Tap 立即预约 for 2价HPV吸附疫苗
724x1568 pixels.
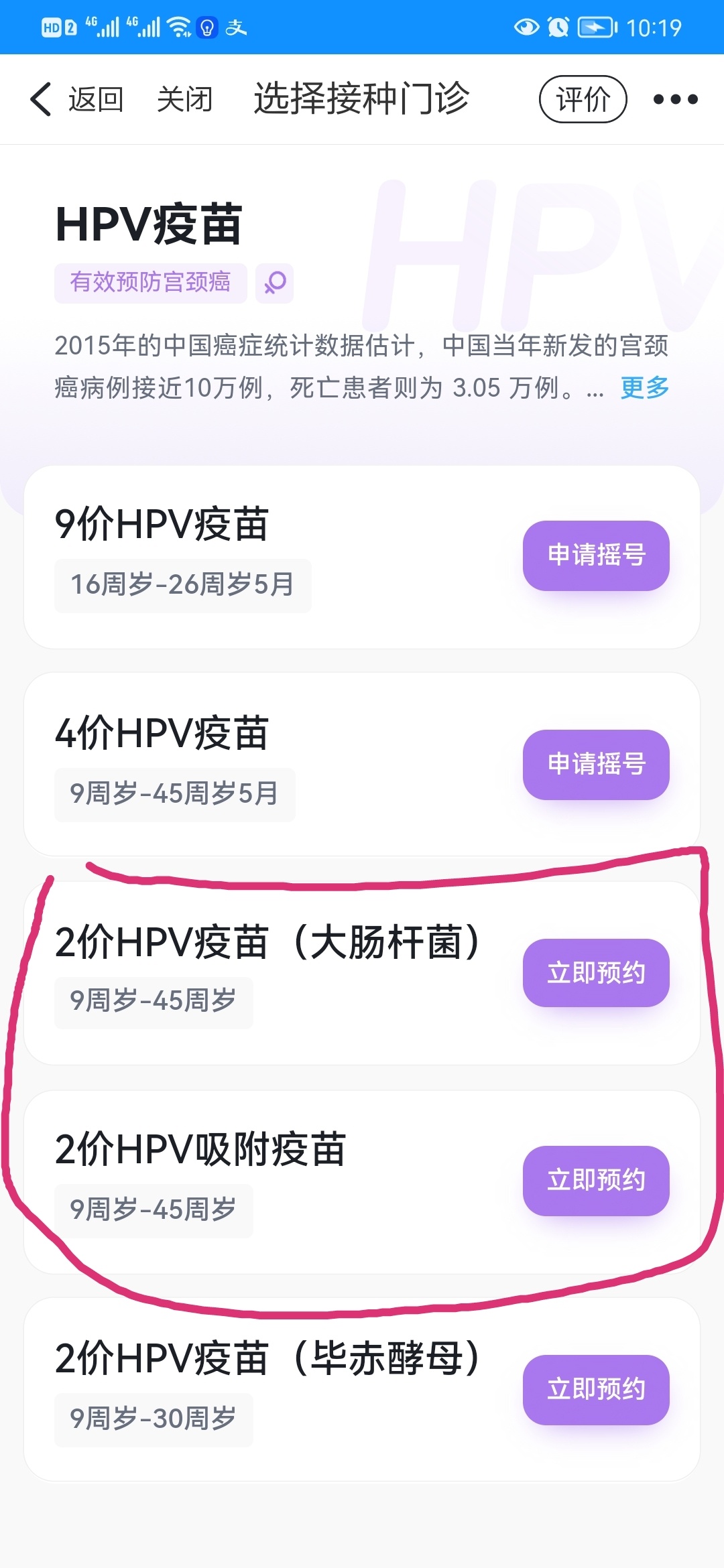(596, 1180)
